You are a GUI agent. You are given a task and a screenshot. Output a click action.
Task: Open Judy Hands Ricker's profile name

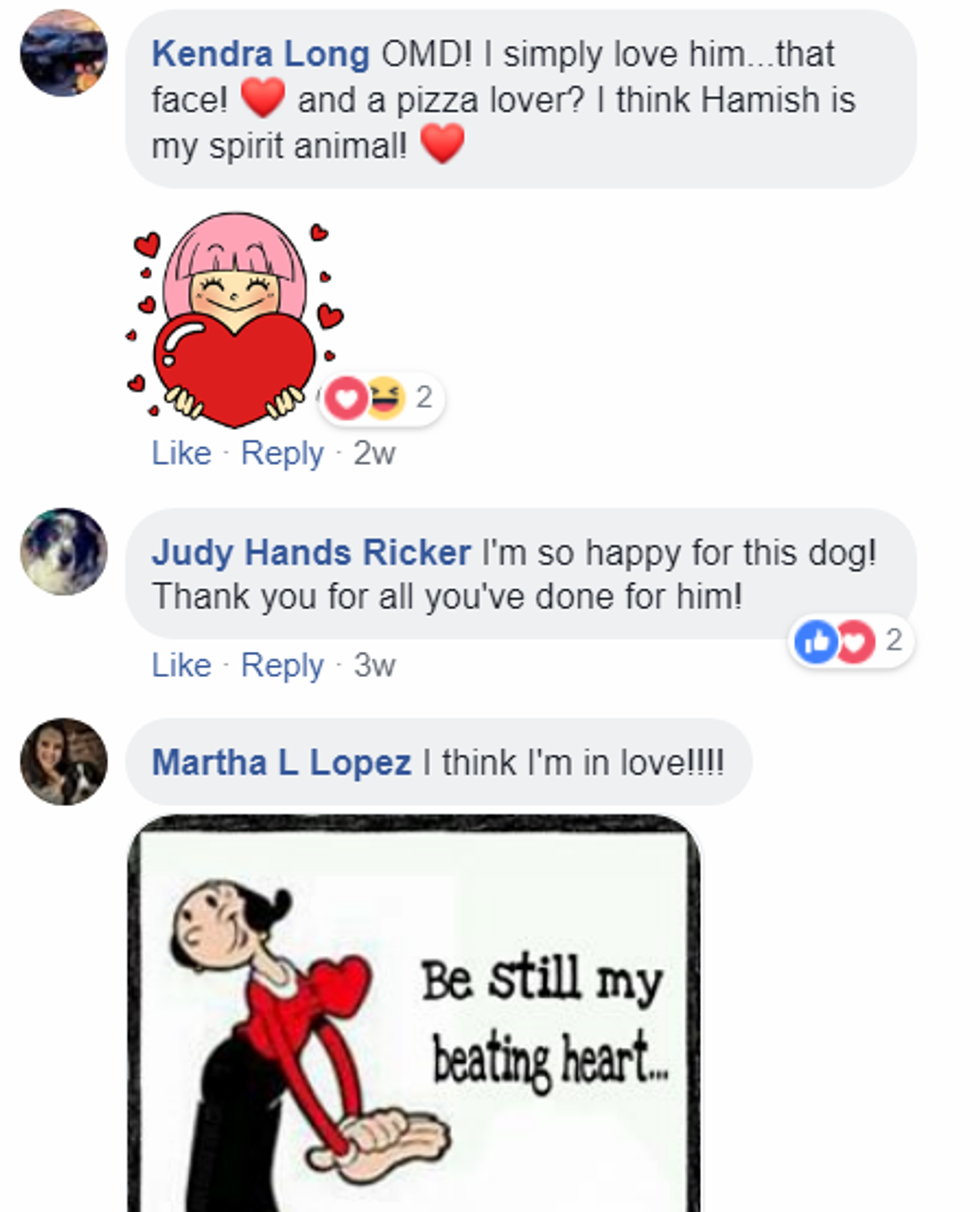pos(311,553)
